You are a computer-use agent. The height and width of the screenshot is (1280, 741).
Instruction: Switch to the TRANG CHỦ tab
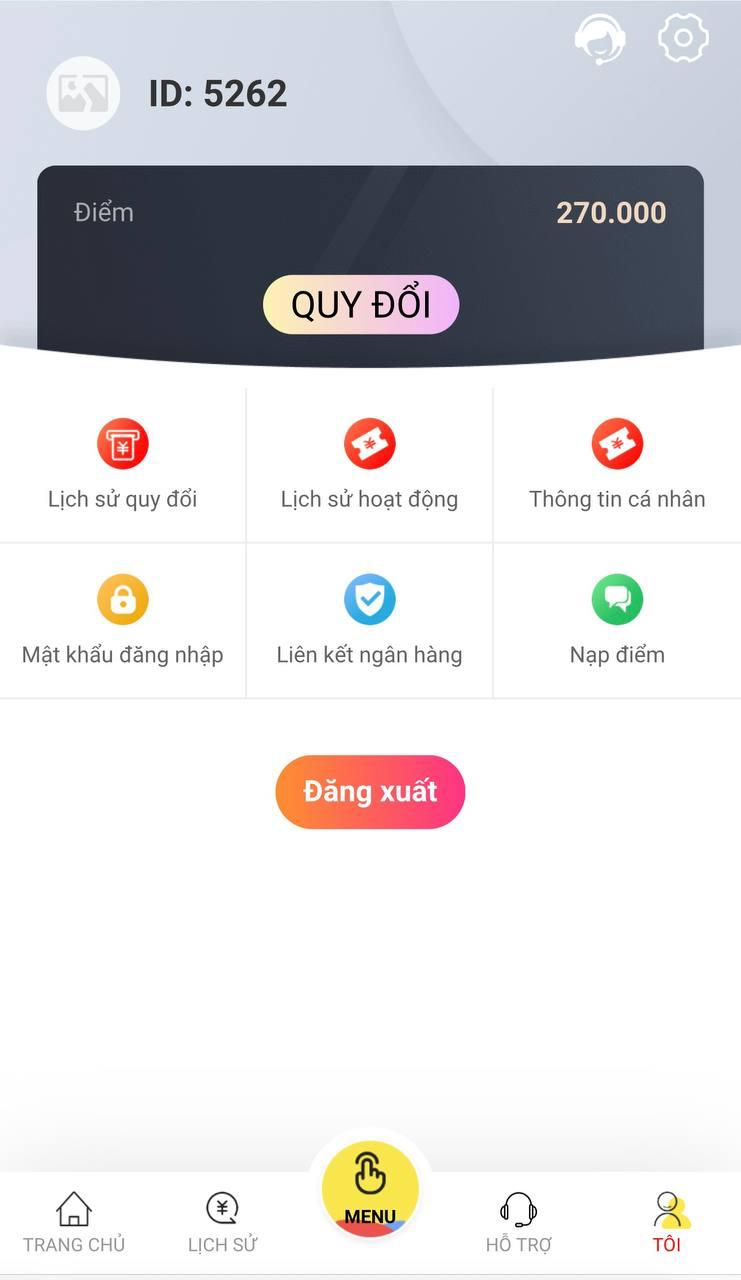(x=74, y=1222)
